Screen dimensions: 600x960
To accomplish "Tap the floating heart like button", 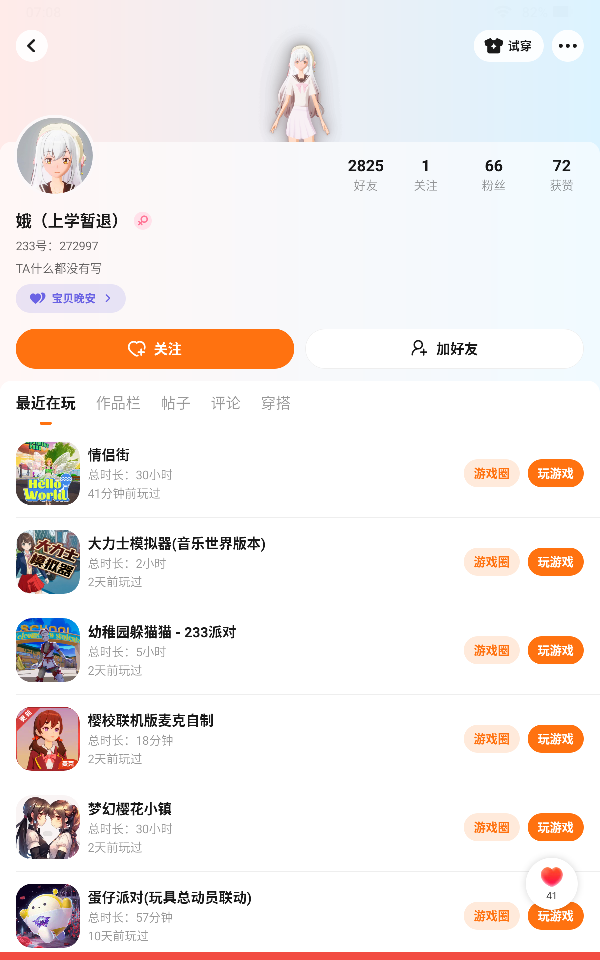I will pyautogui.click(x=551, y=882).
